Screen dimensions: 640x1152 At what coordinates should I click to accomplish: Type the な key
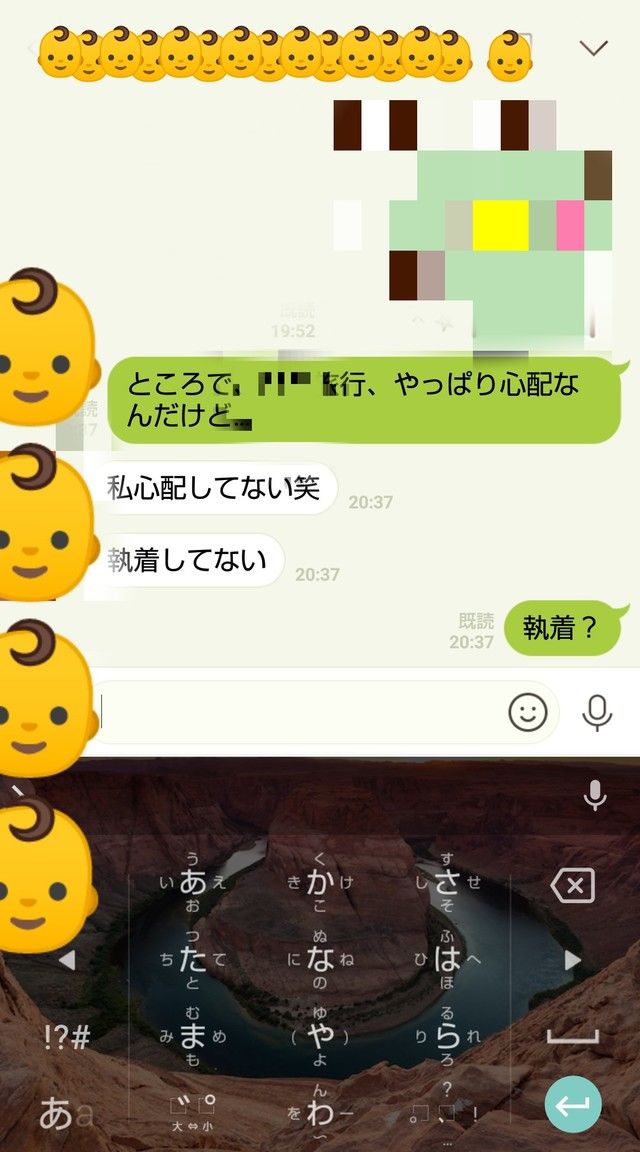320,960
